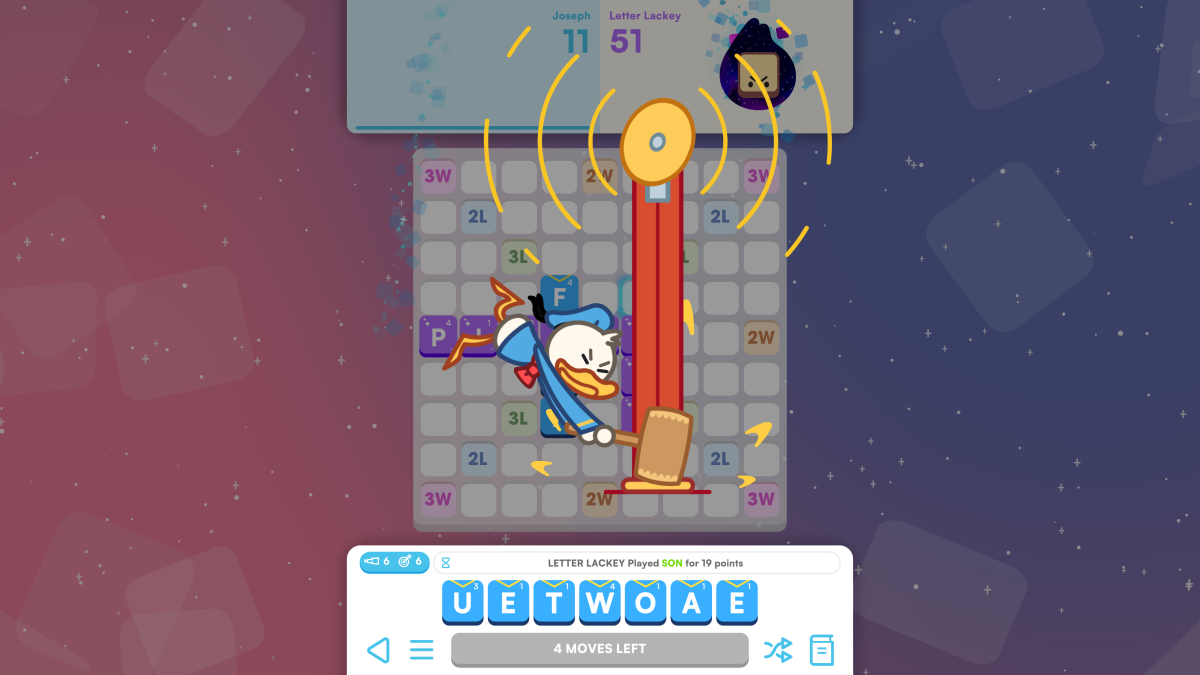Select the W letter tile
This screenshot has width=1200, height=675.
tap(600, 603)
